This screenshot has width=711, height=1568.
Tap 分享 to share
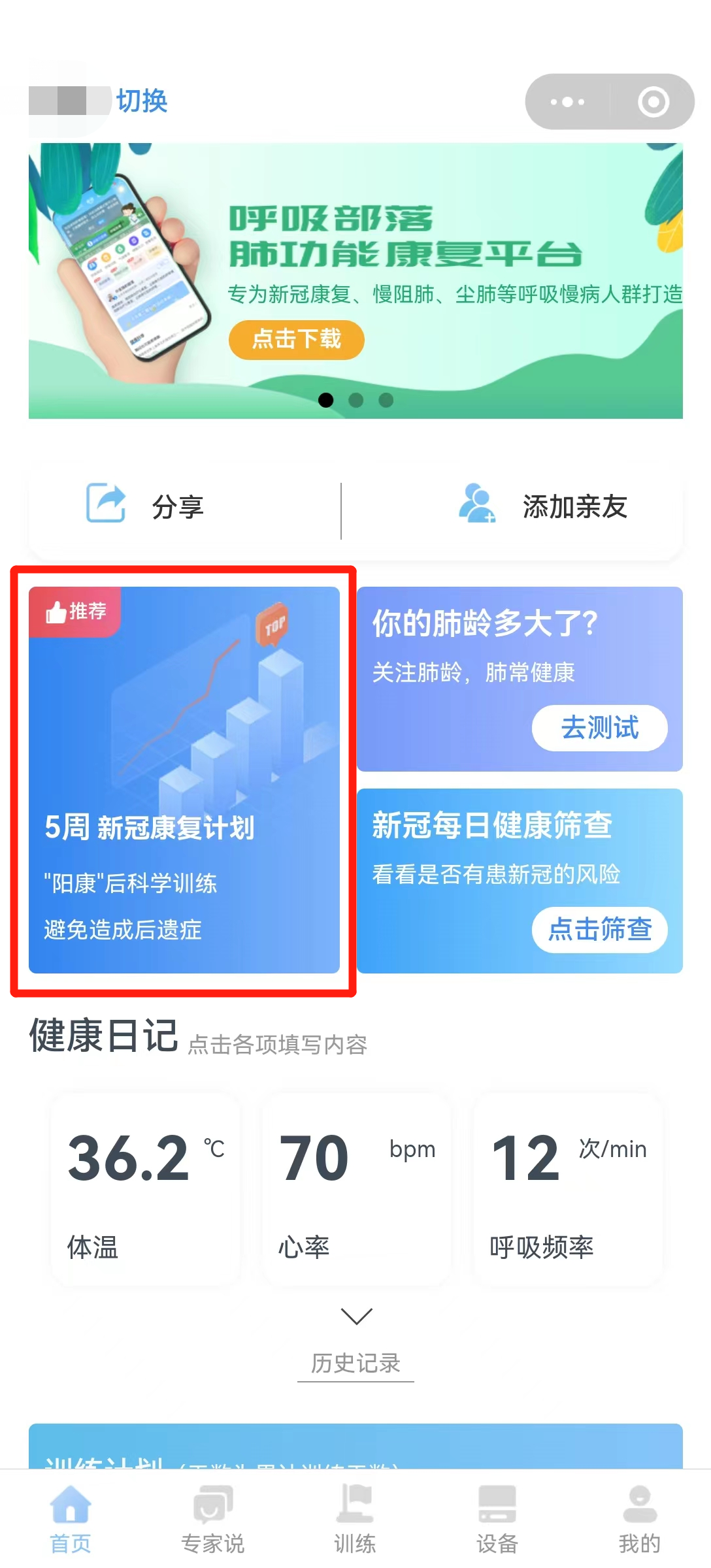pyautogui.click(x=146, y=506)
